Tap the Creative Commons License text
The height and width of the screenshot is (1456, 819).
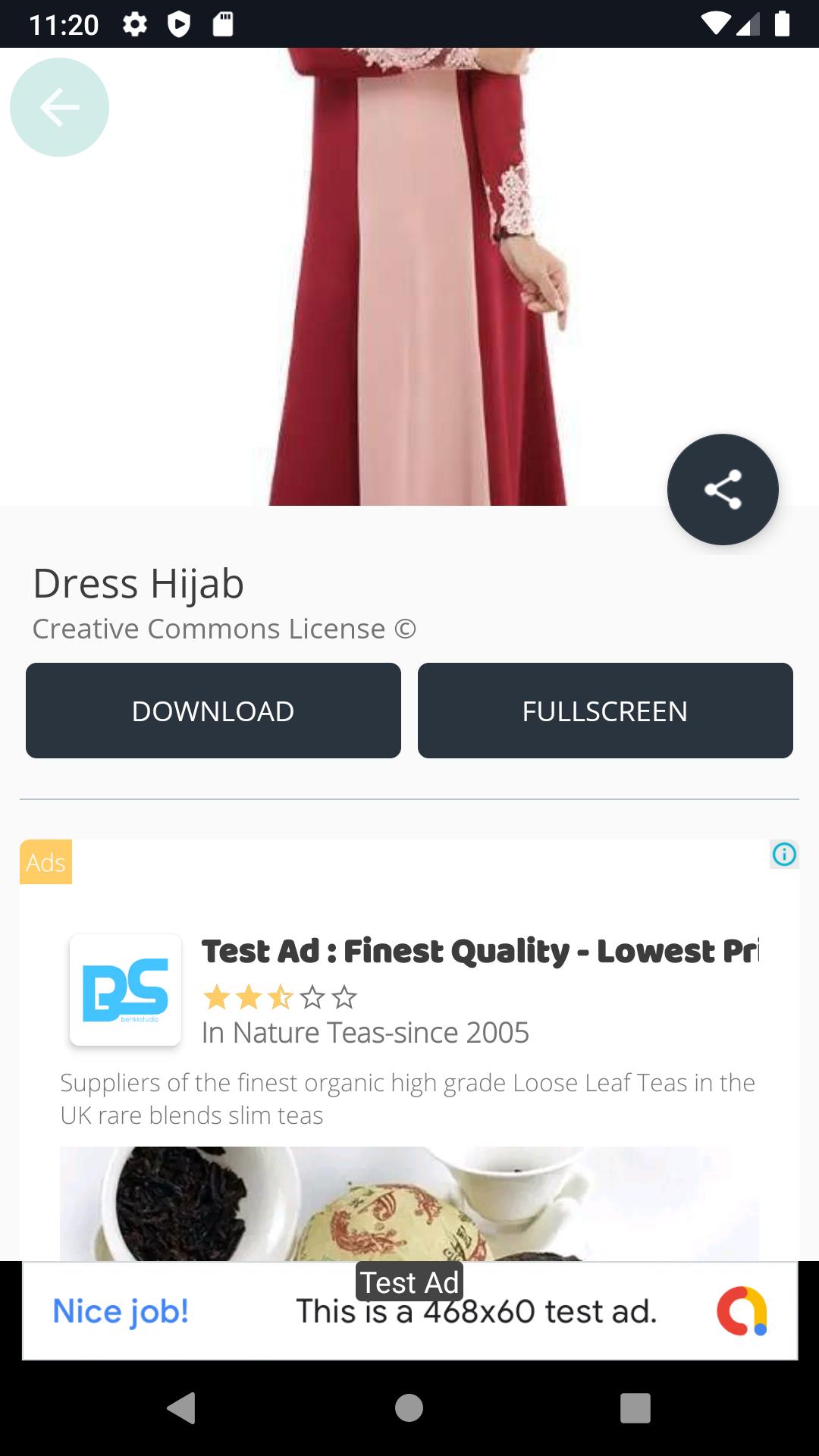(x=224, y=628)
